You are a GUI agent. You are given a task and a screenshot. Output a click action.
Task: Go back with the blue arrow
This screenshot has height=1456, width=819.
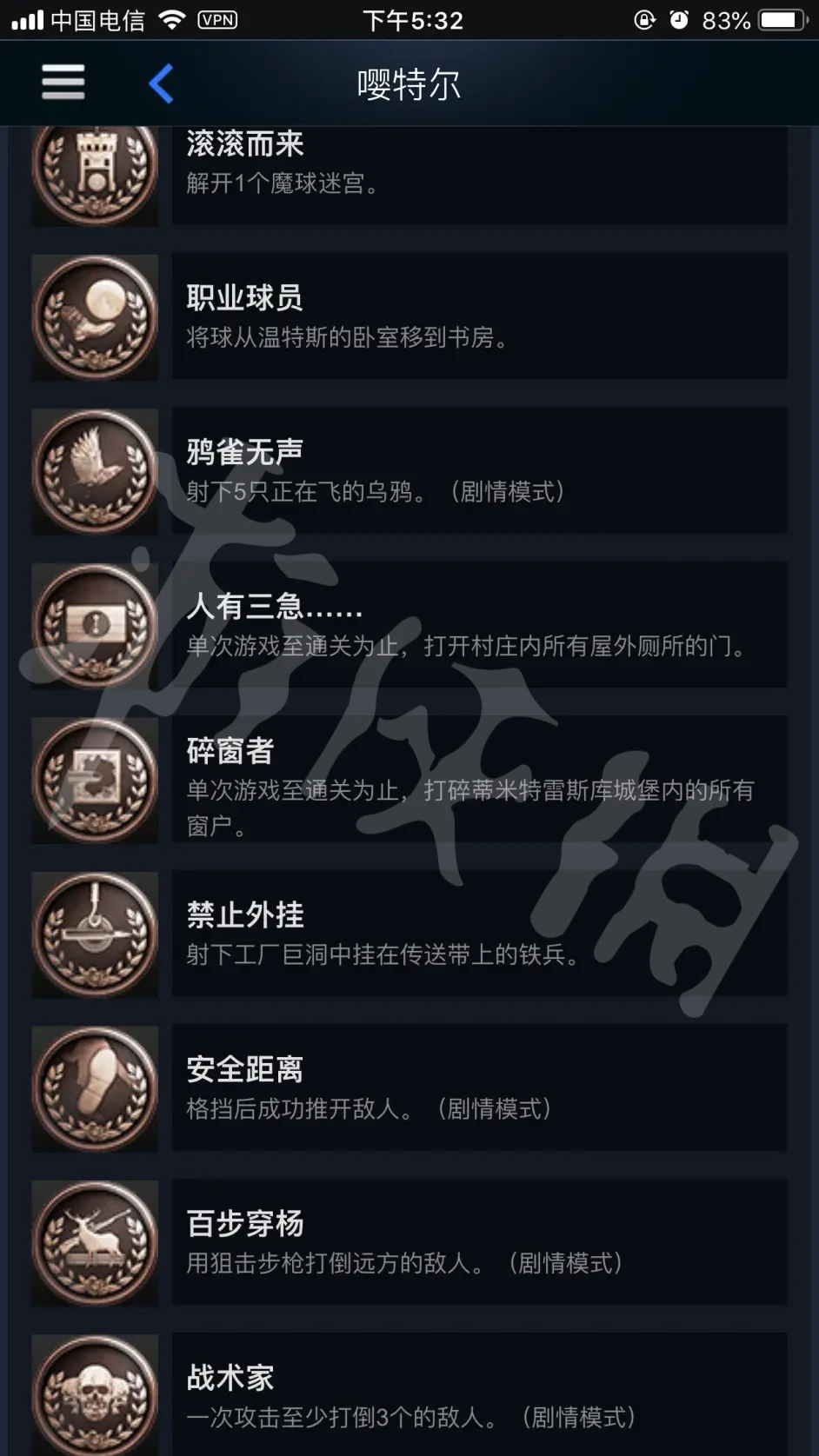pyautogui.click(x=162, y=83)
